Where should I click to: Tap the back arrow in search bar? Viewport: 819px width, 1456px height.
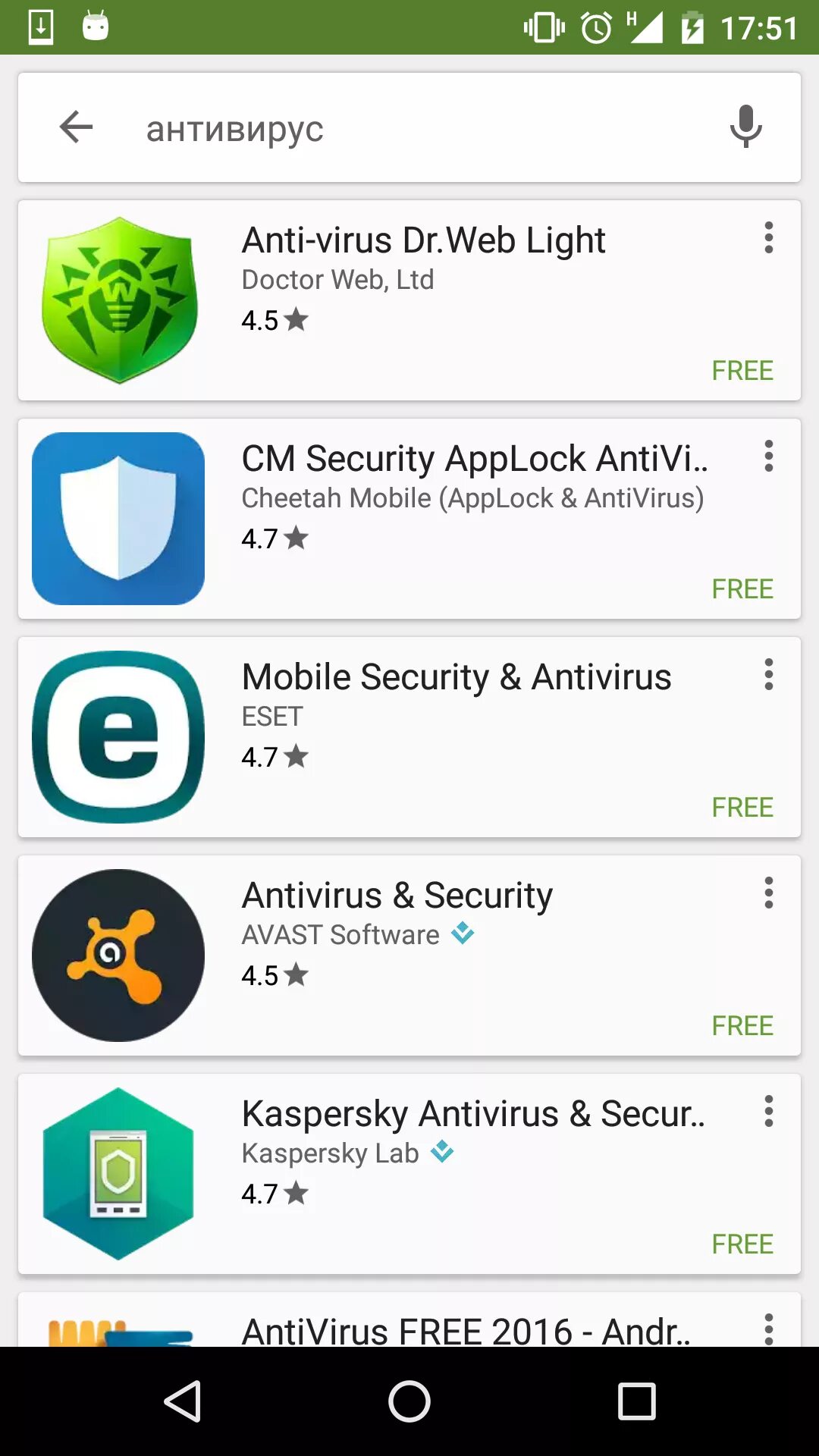tap(76, 127)
